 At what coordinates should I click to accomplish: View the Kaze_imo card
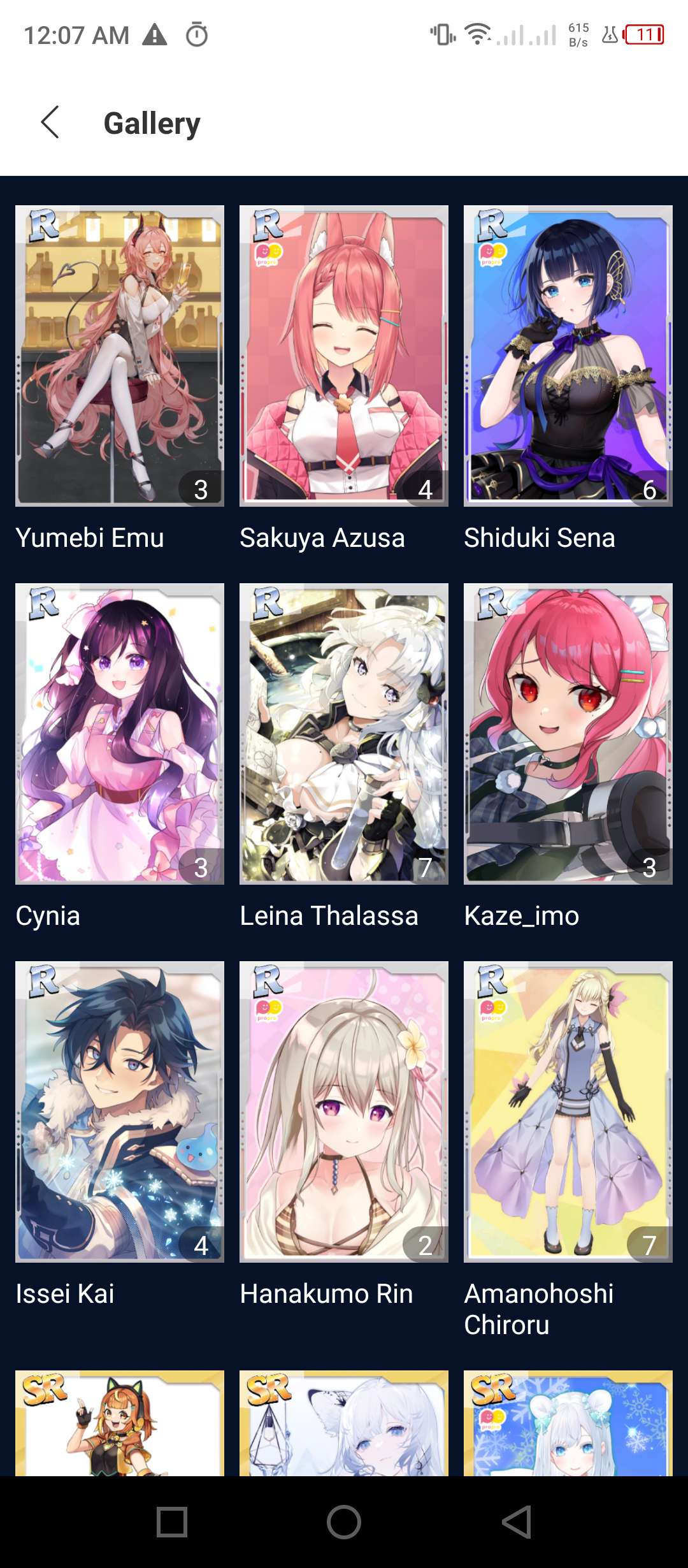point(568,734)
